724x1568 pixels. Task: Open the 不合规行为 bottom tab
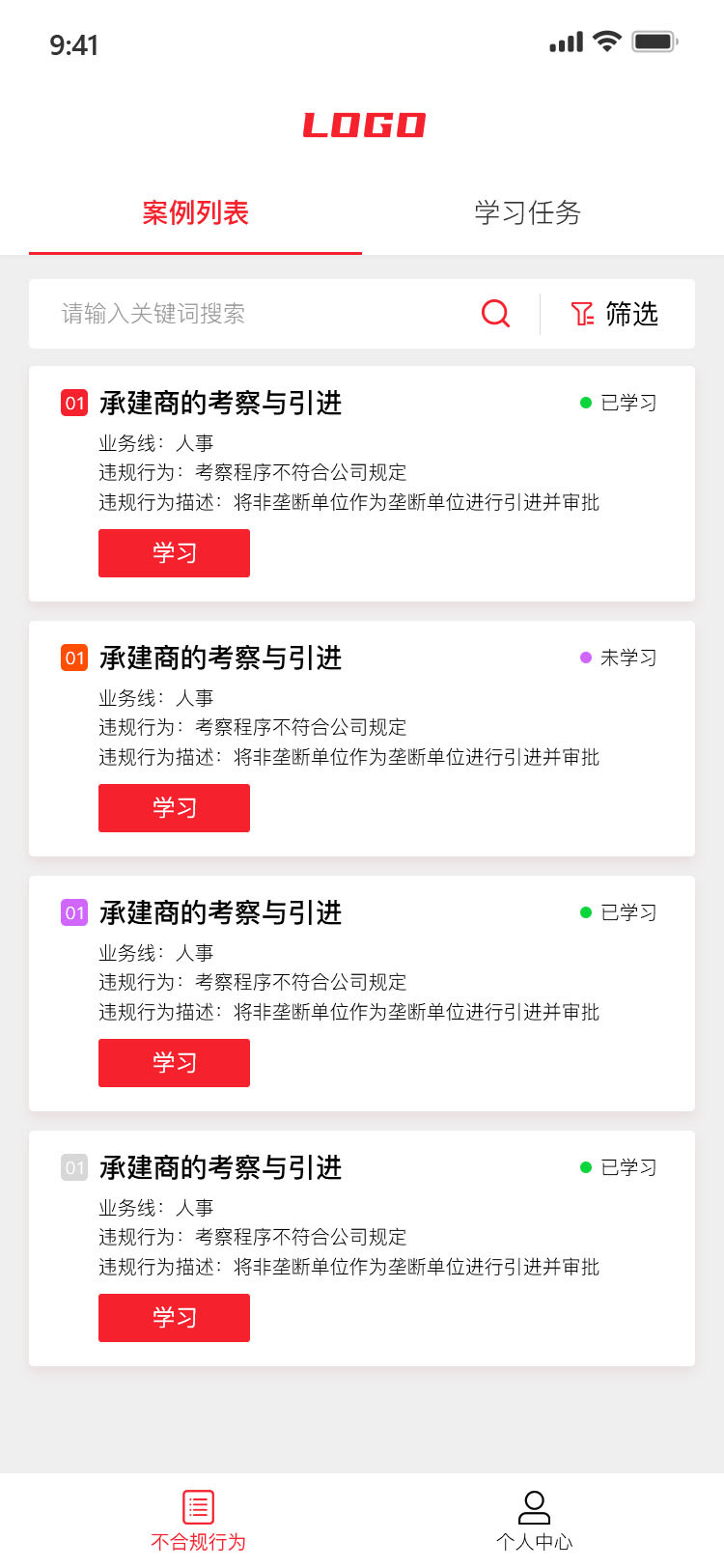(198, 1521)
